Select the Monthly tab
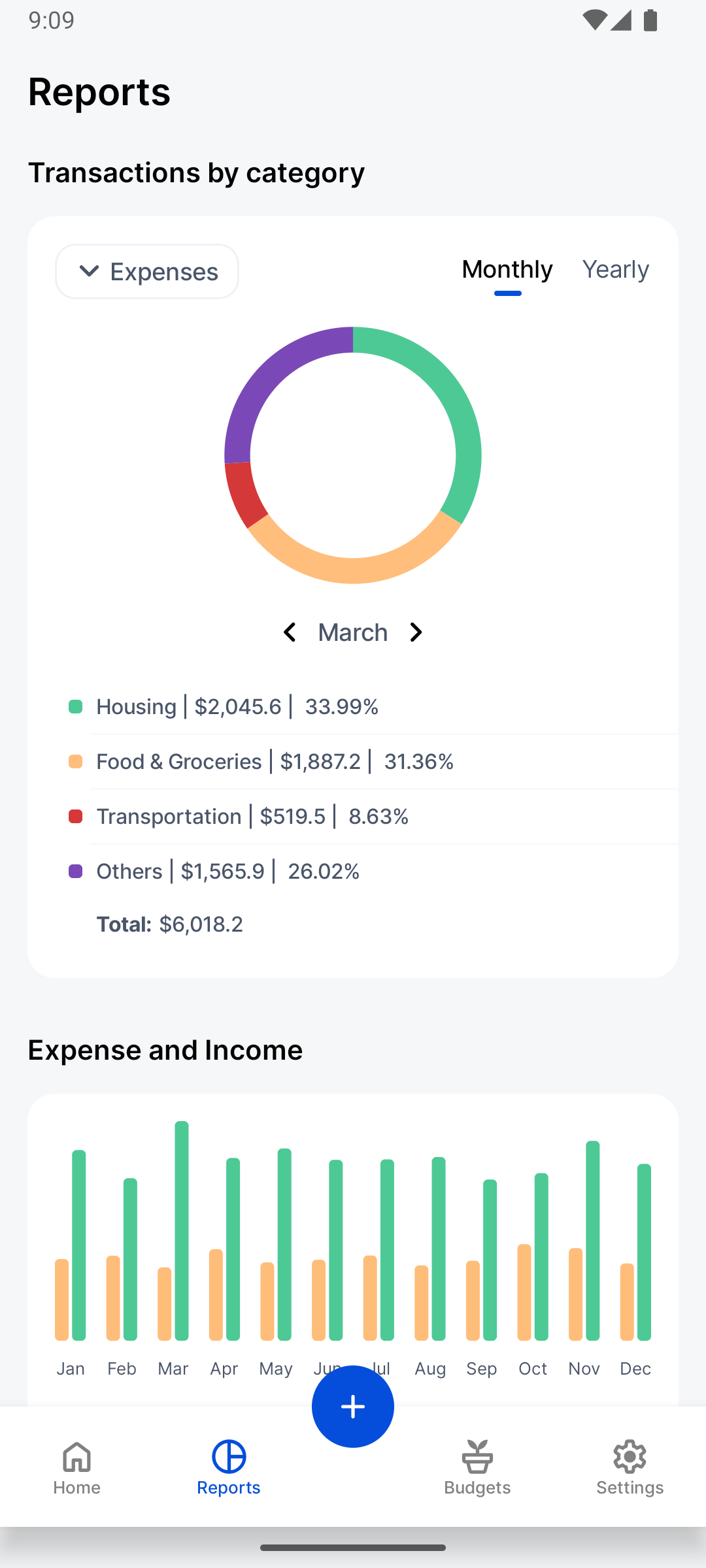 (507, 269)
